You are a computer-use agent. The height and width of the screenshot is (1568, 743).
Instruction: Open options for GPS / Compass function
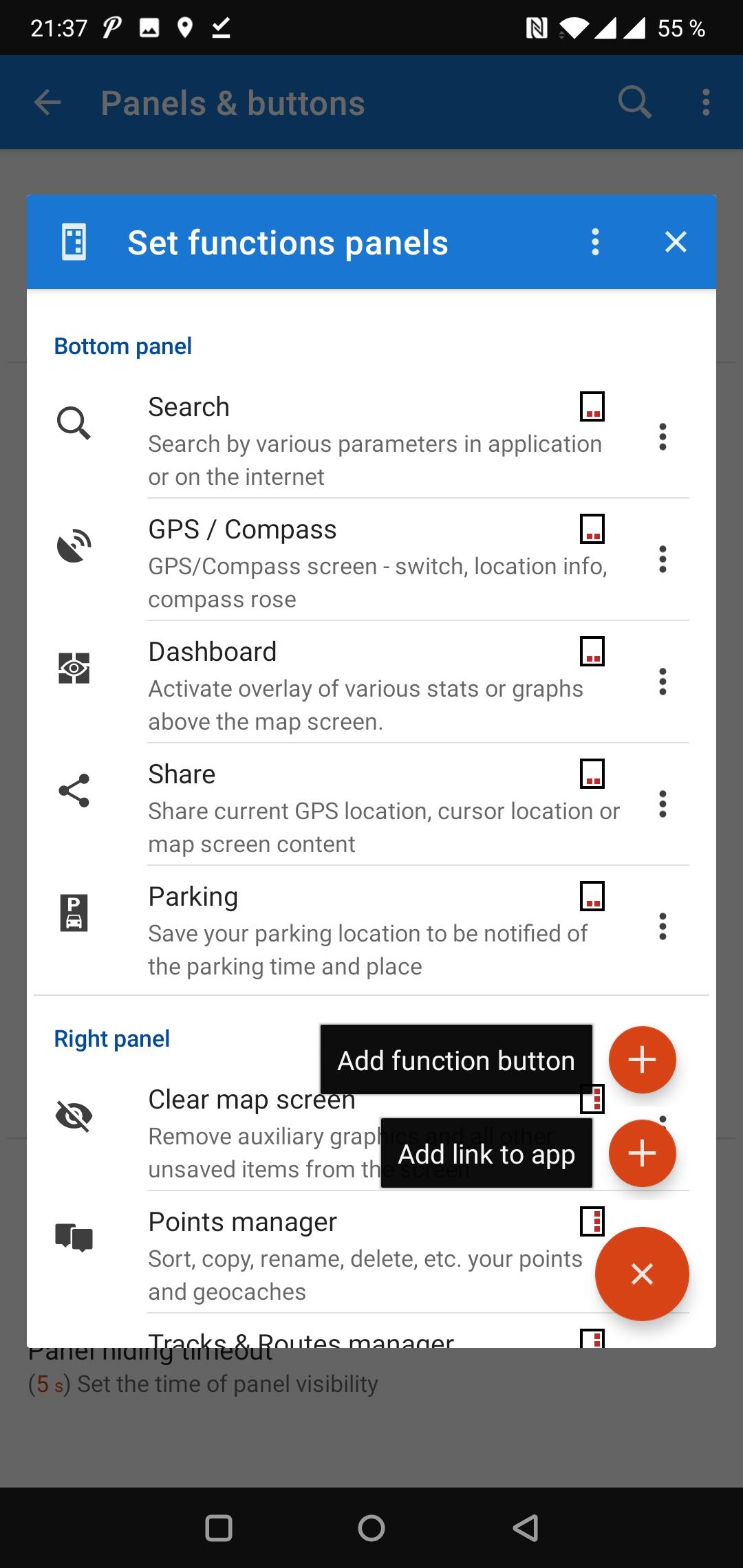click(x=663, y=559)
